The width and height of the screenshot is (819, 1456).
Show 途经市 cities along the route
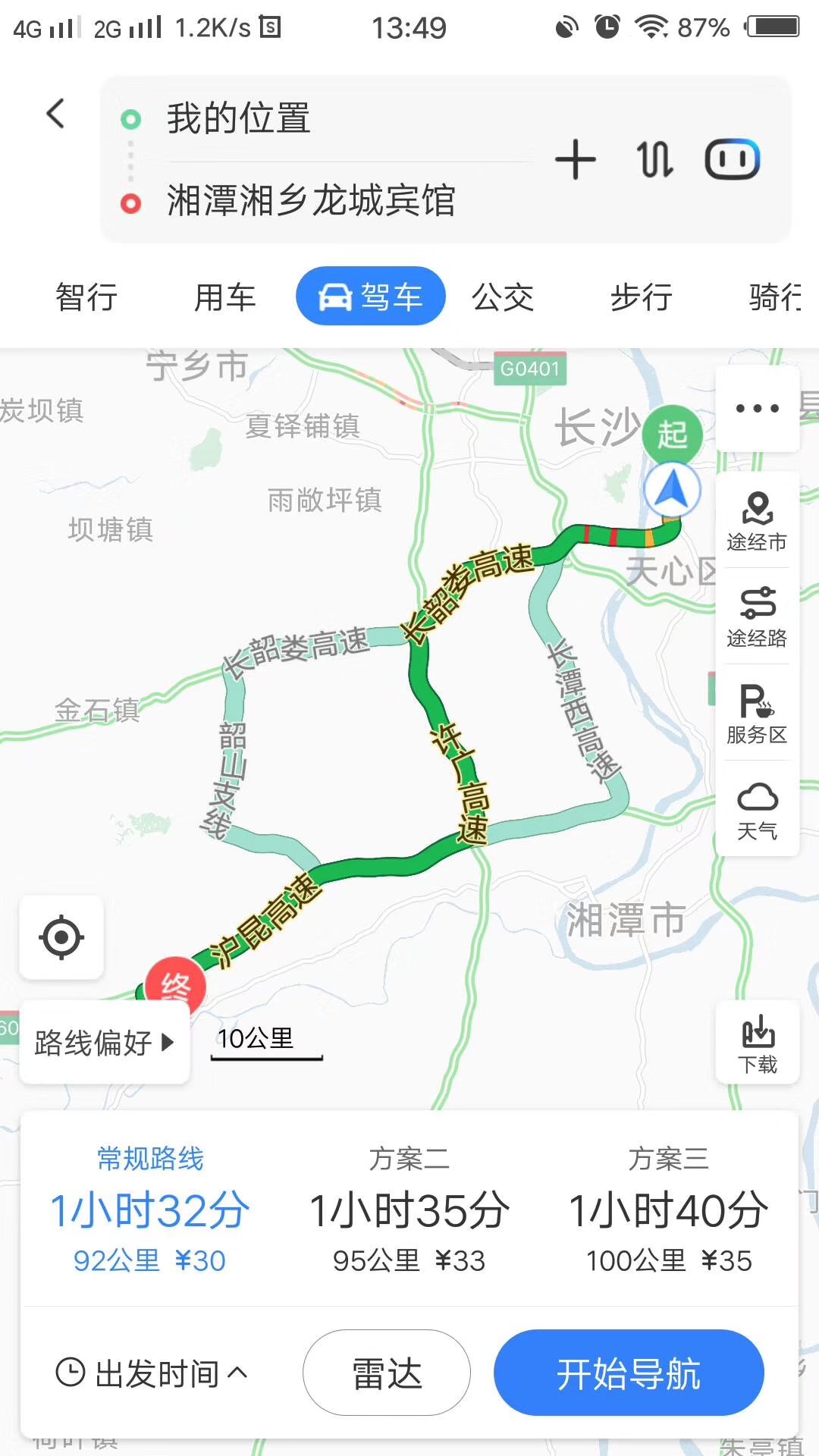point(757,521)
